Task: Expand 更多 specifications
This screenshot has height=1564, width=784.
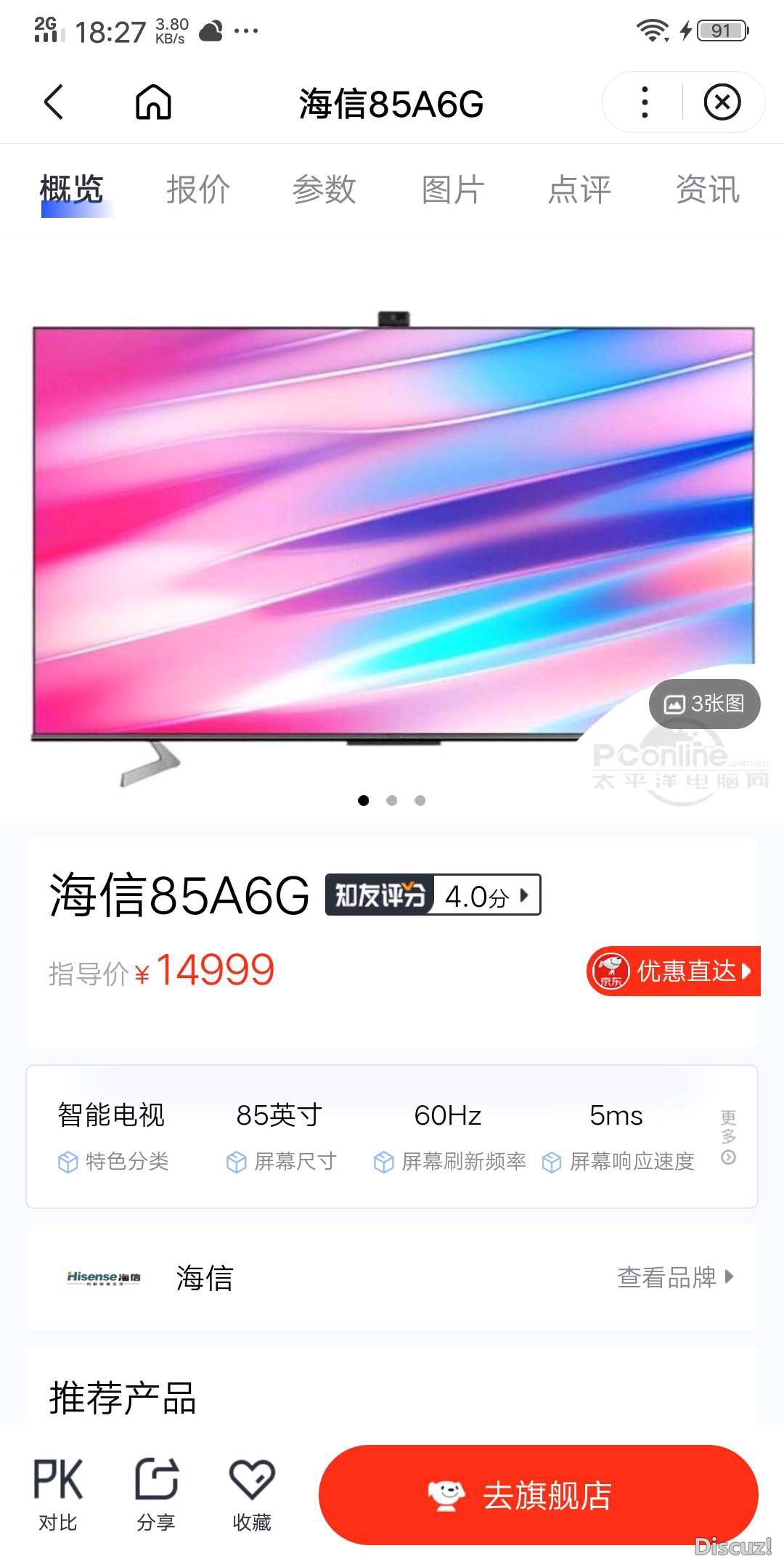Action: point(728,1136)
